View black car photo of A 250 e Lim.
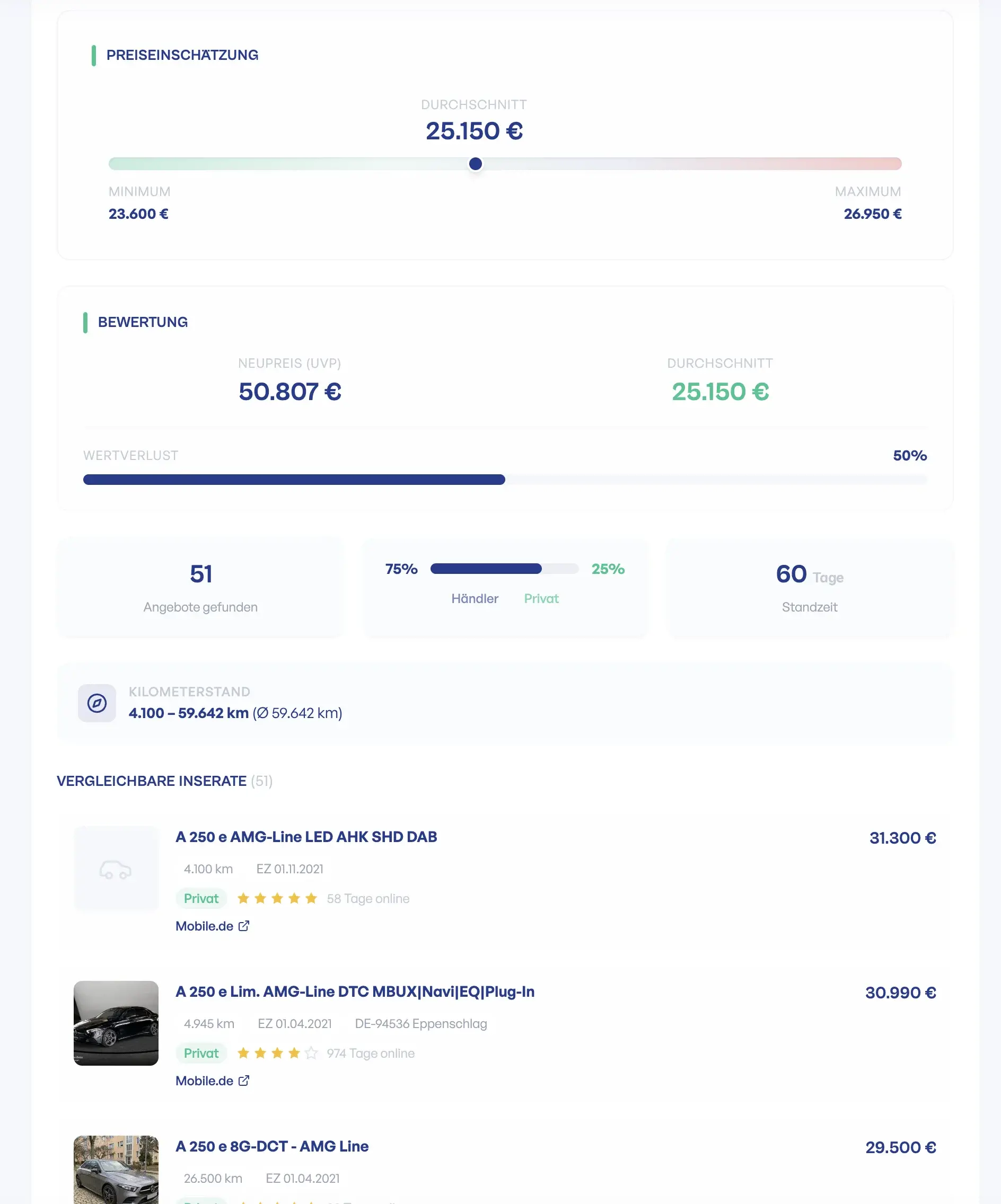 pyautogui.click(x=116, y=1023)
